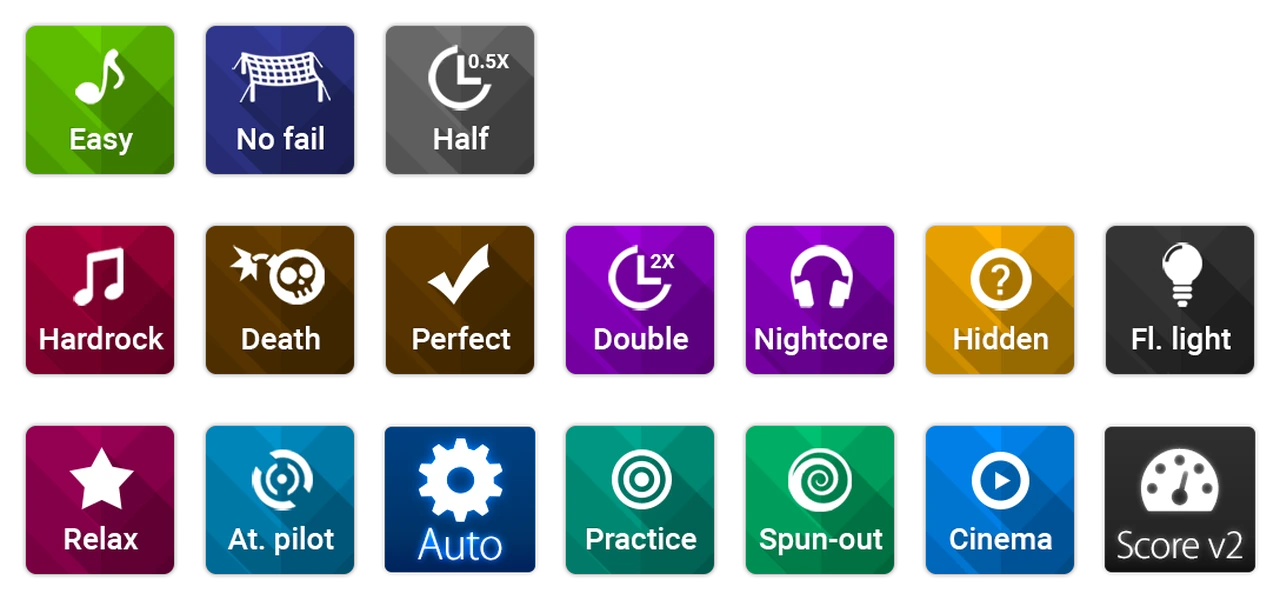This screenshot has width=1280, height=600.
Task: Activate the Spun-out mod
Action: (820, 500)
